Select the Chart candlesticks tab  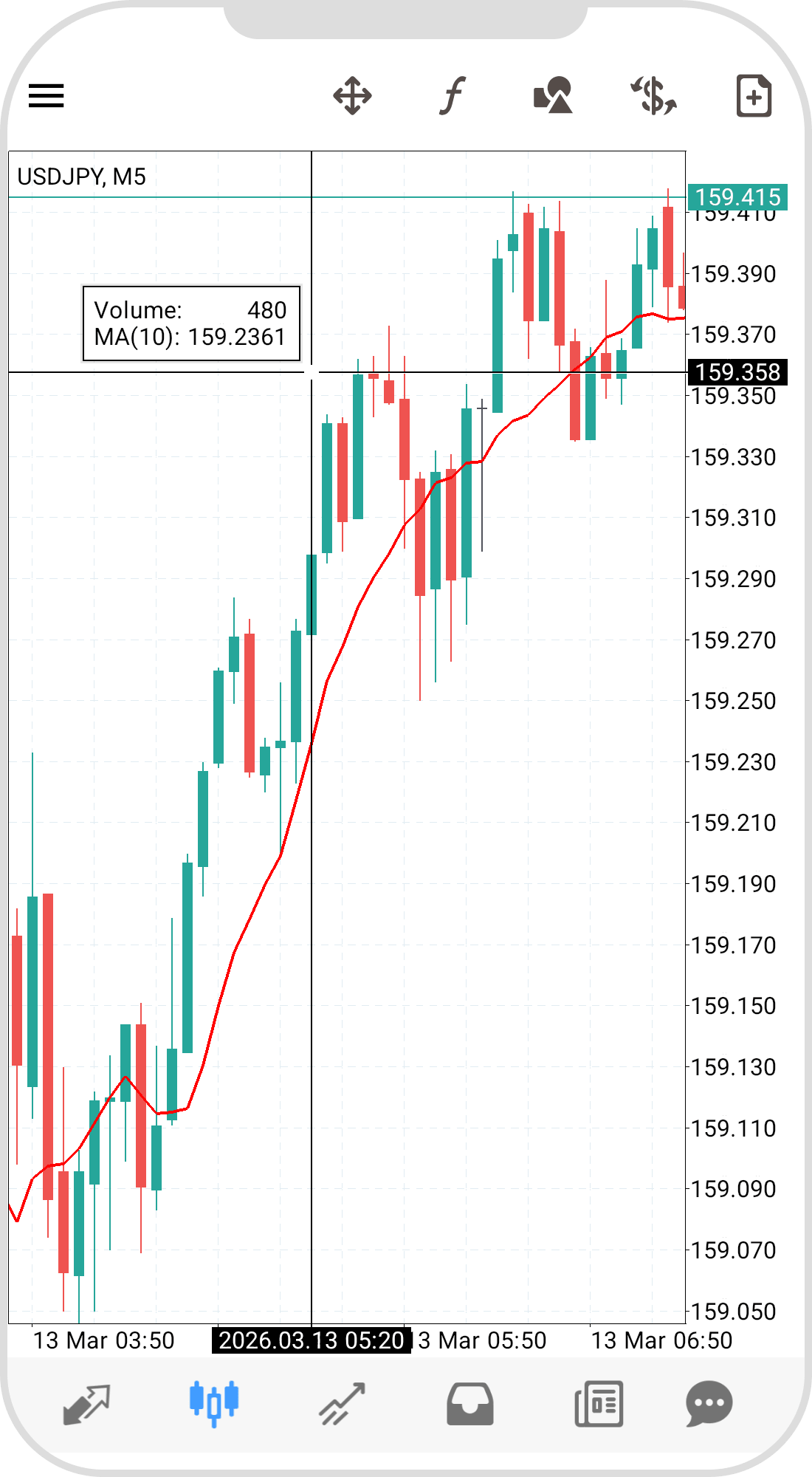click(x=214, y=1403)
